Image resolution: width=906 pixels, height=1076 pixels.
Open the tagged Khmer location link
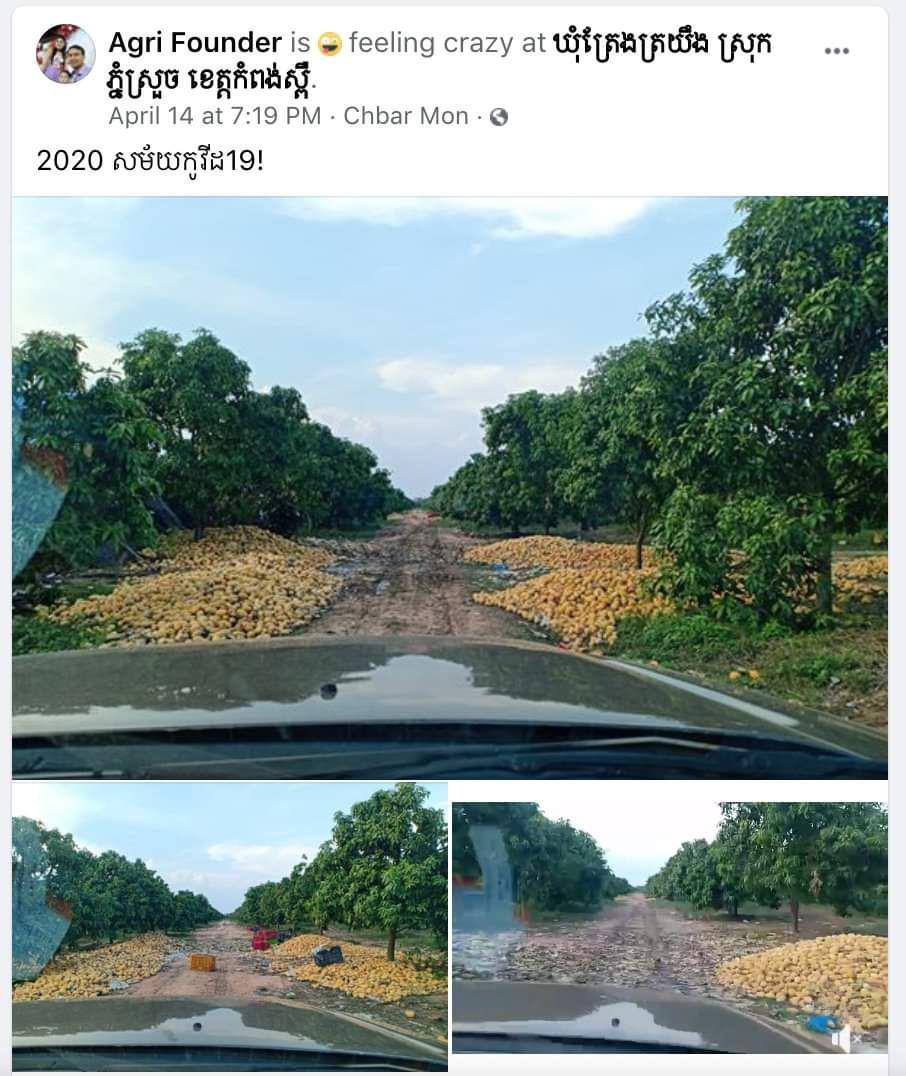tap(662, 44)
